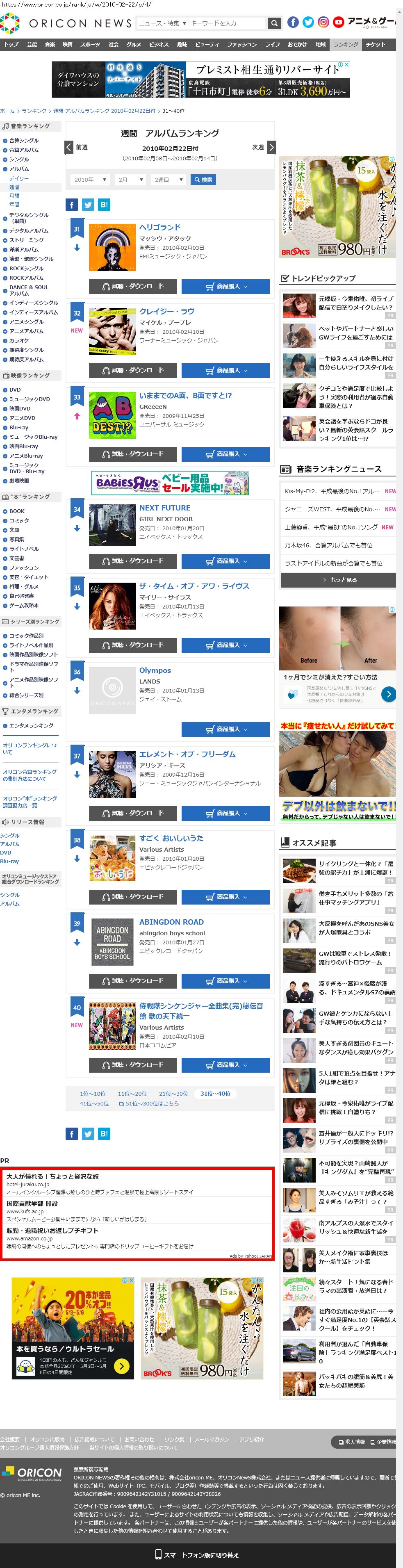Tap 試聴・ダウンロード for NEXT FUTURE
Screen dimensions: 403x1568
133,561
